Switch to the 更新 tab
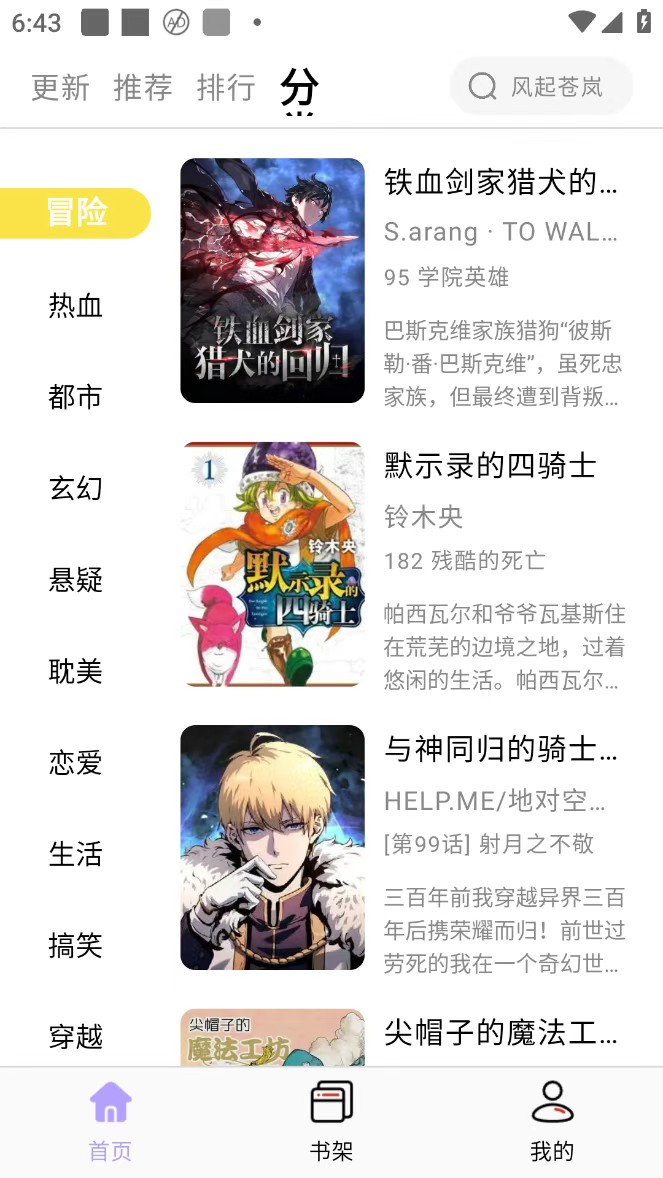 [60, 88]
